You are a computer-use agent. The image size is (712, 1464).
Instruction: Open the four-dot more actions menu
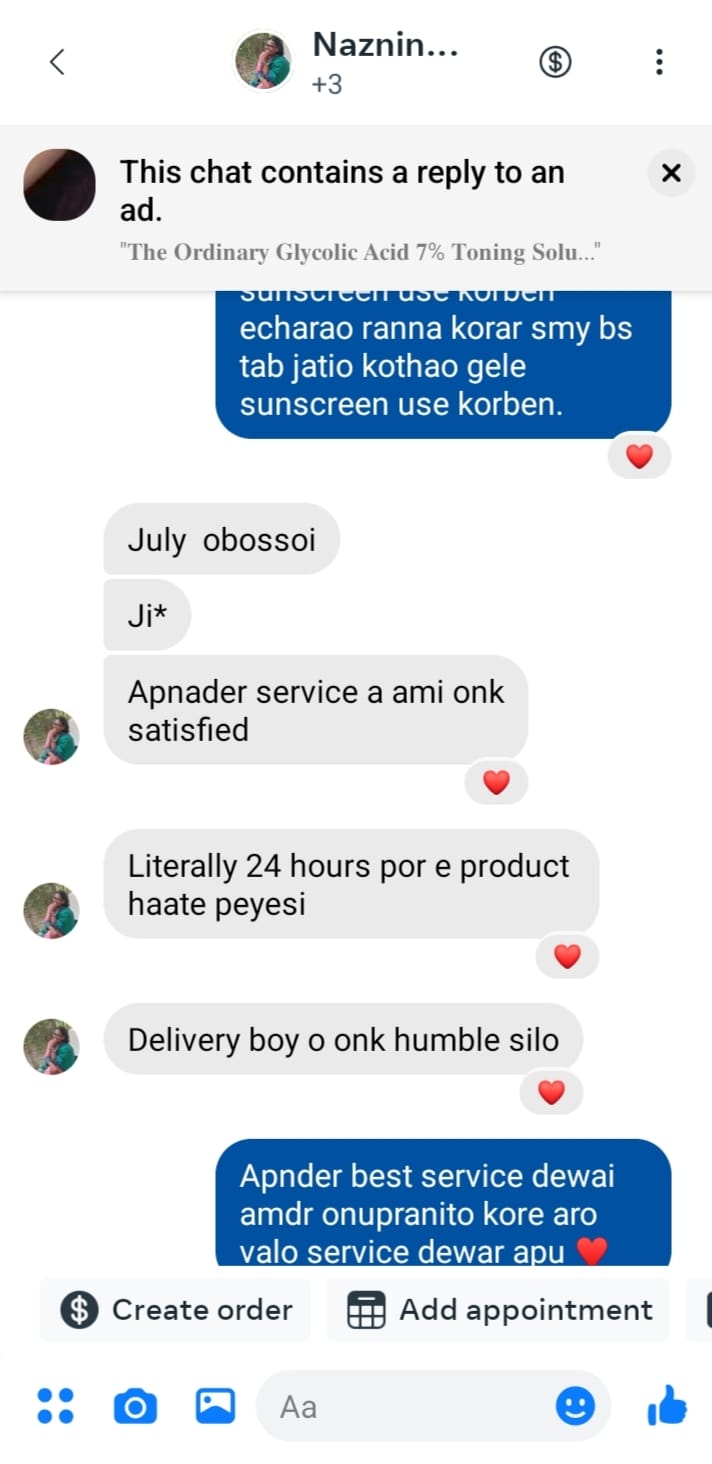[55, 1406]
